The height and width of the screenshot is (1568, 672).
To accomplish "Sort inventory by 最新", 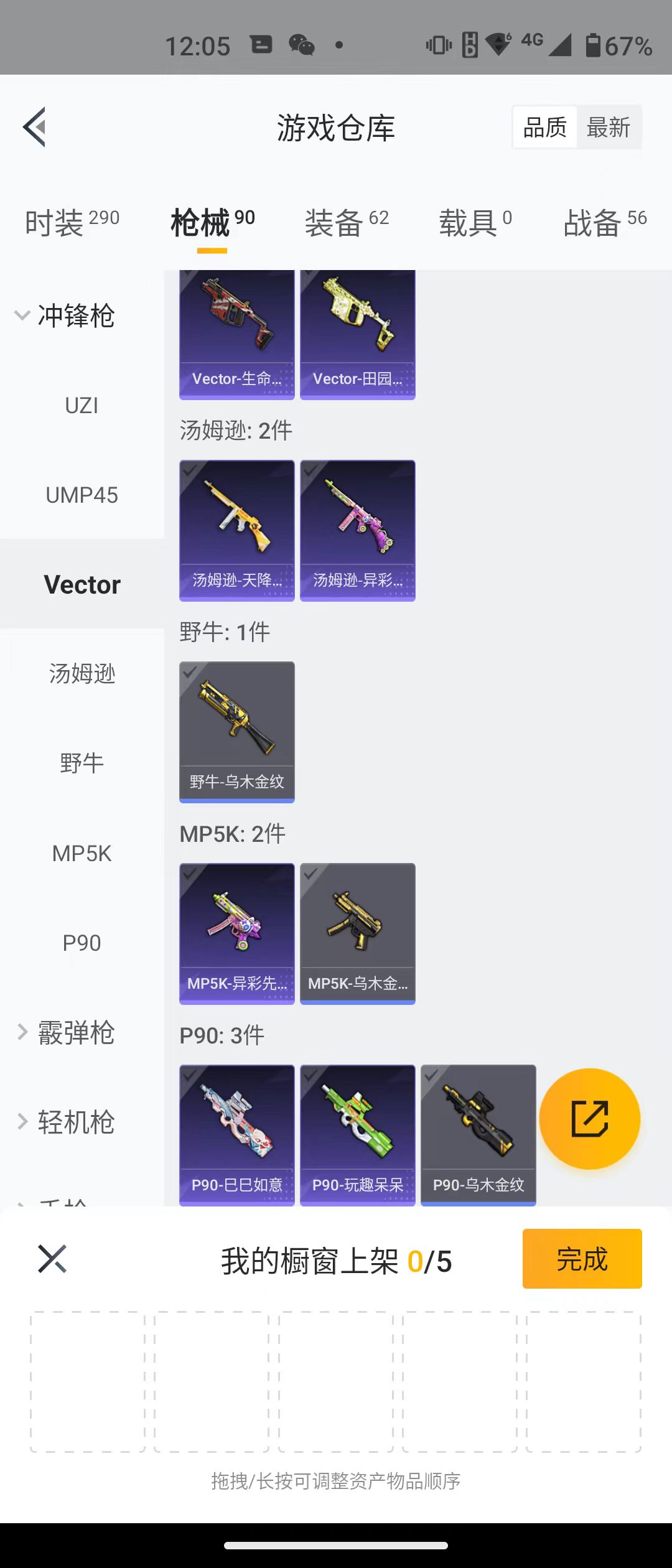I will point(609,128).
